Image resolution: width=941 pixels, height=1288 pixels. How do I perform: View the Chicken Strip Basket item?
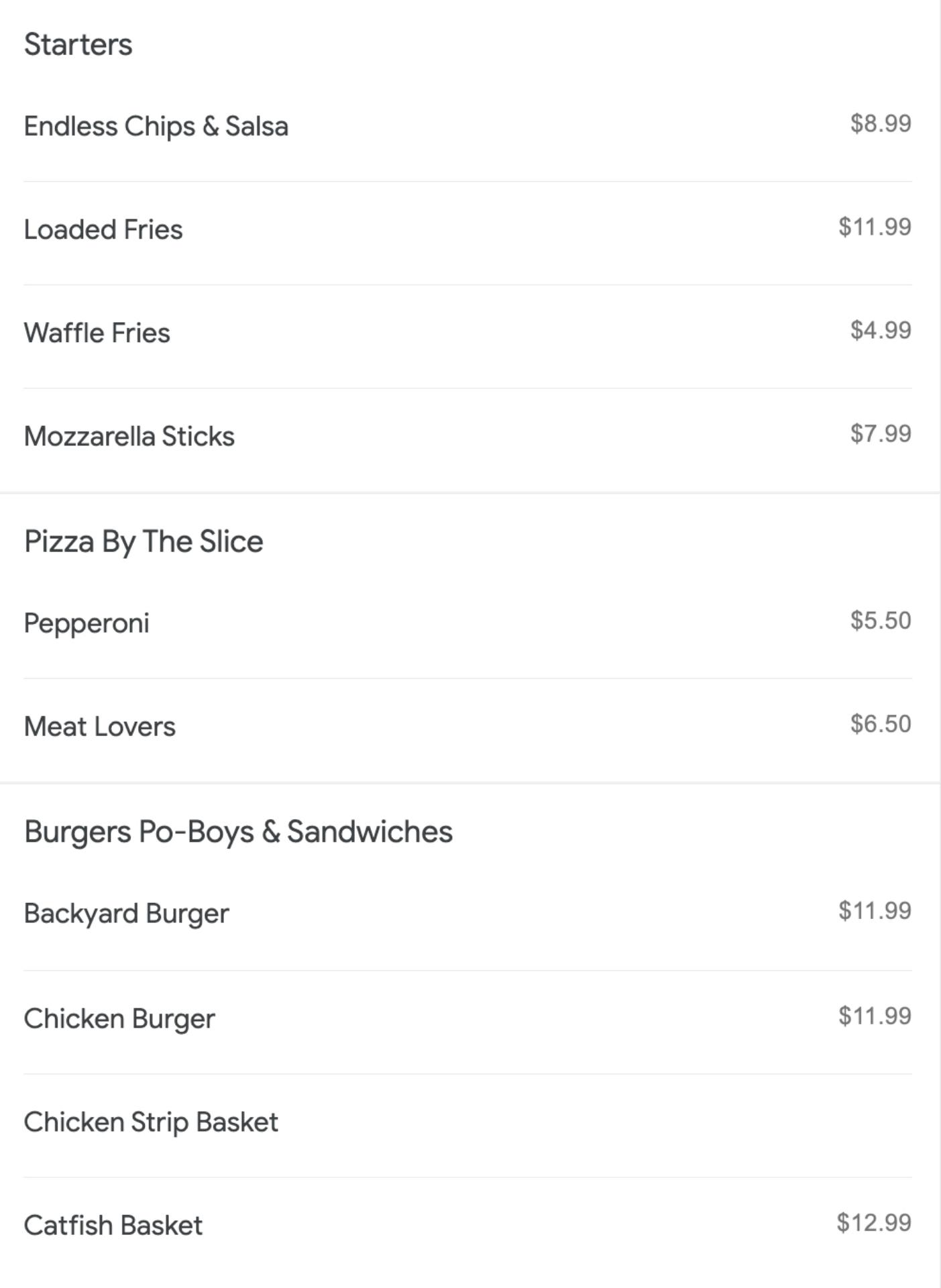(x=151, y=1122)
